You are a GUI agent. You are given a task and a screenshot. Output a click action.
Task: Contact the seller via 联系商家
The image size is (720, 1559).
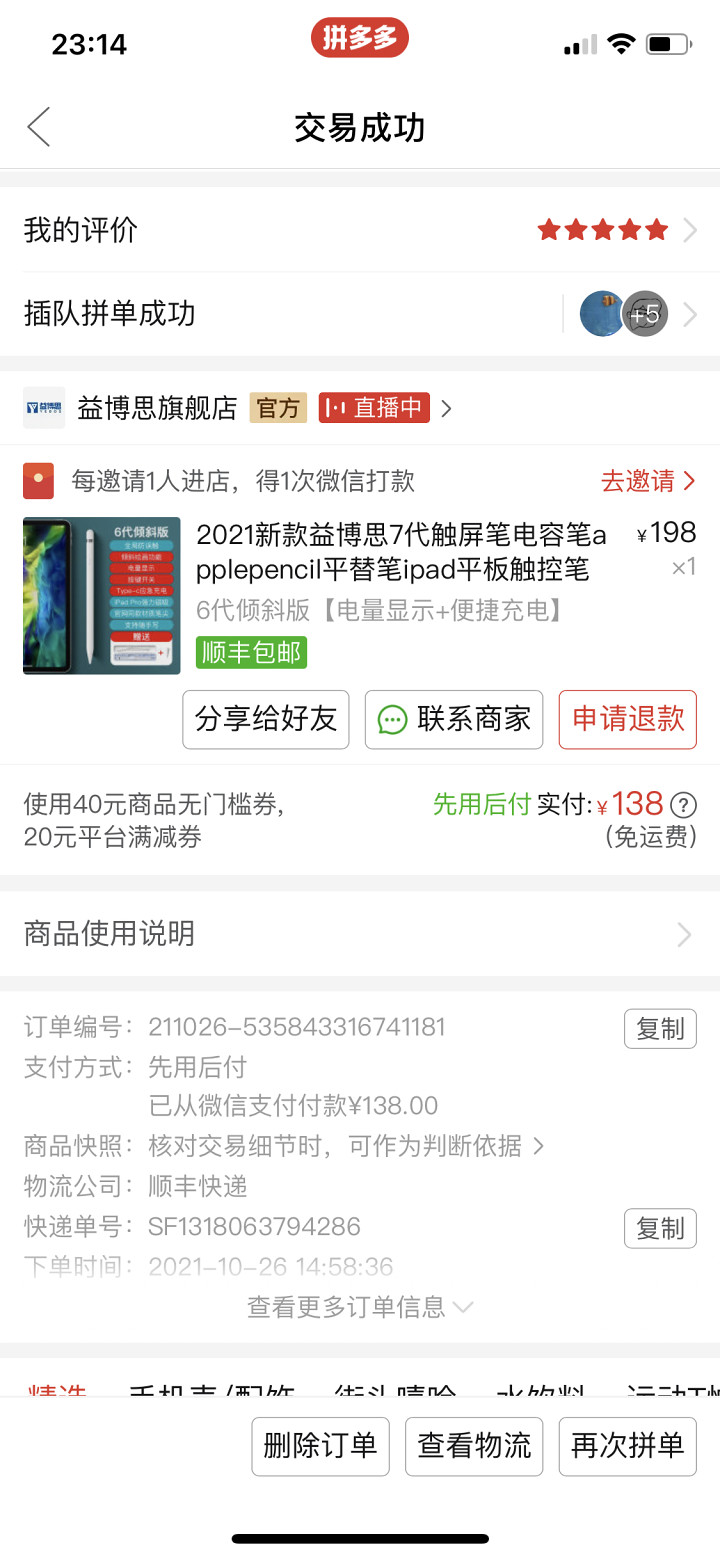pyautogui.click(x=454, y=719)
